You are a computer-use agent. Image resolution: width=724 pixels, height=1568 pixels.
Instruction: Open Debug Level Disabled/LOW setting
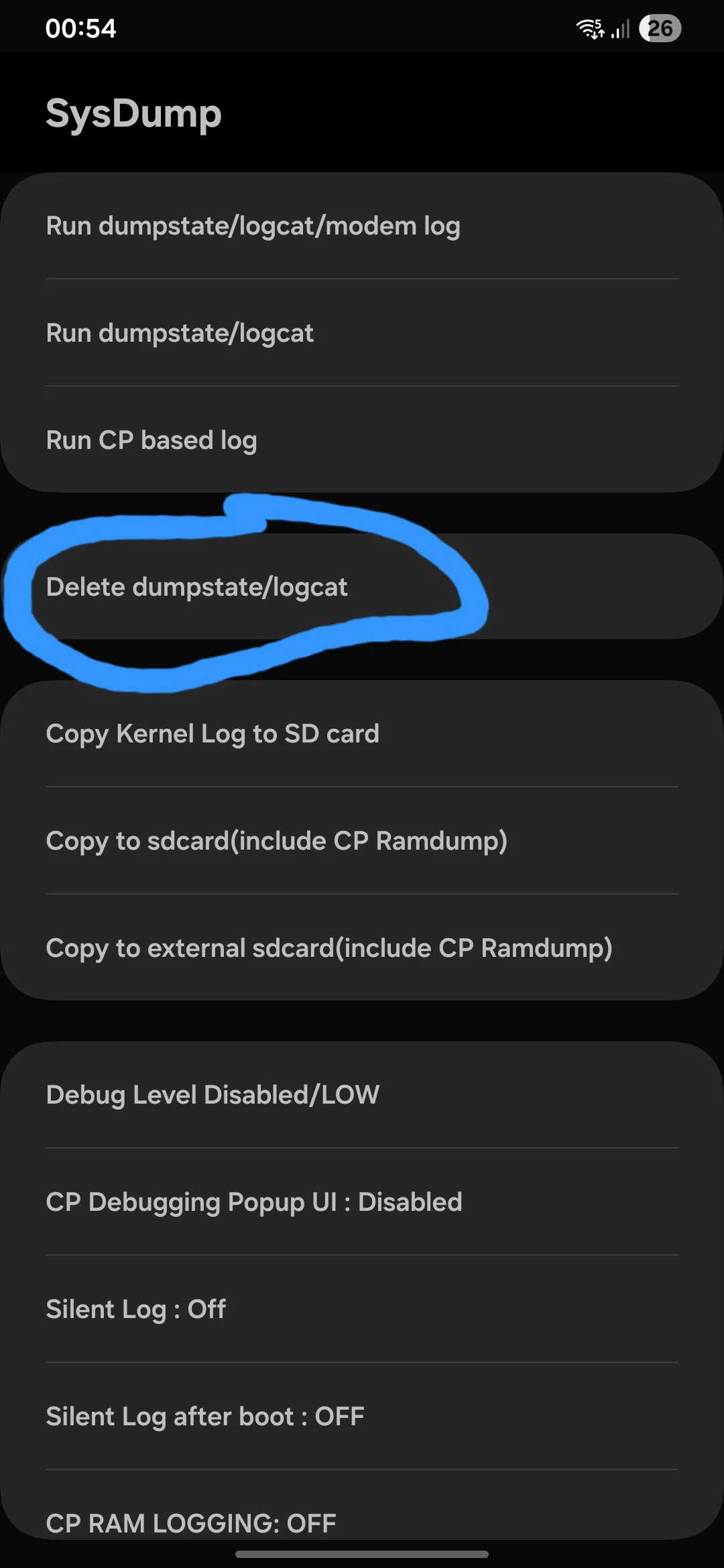pyautogui.click(x=362, y=1095)
